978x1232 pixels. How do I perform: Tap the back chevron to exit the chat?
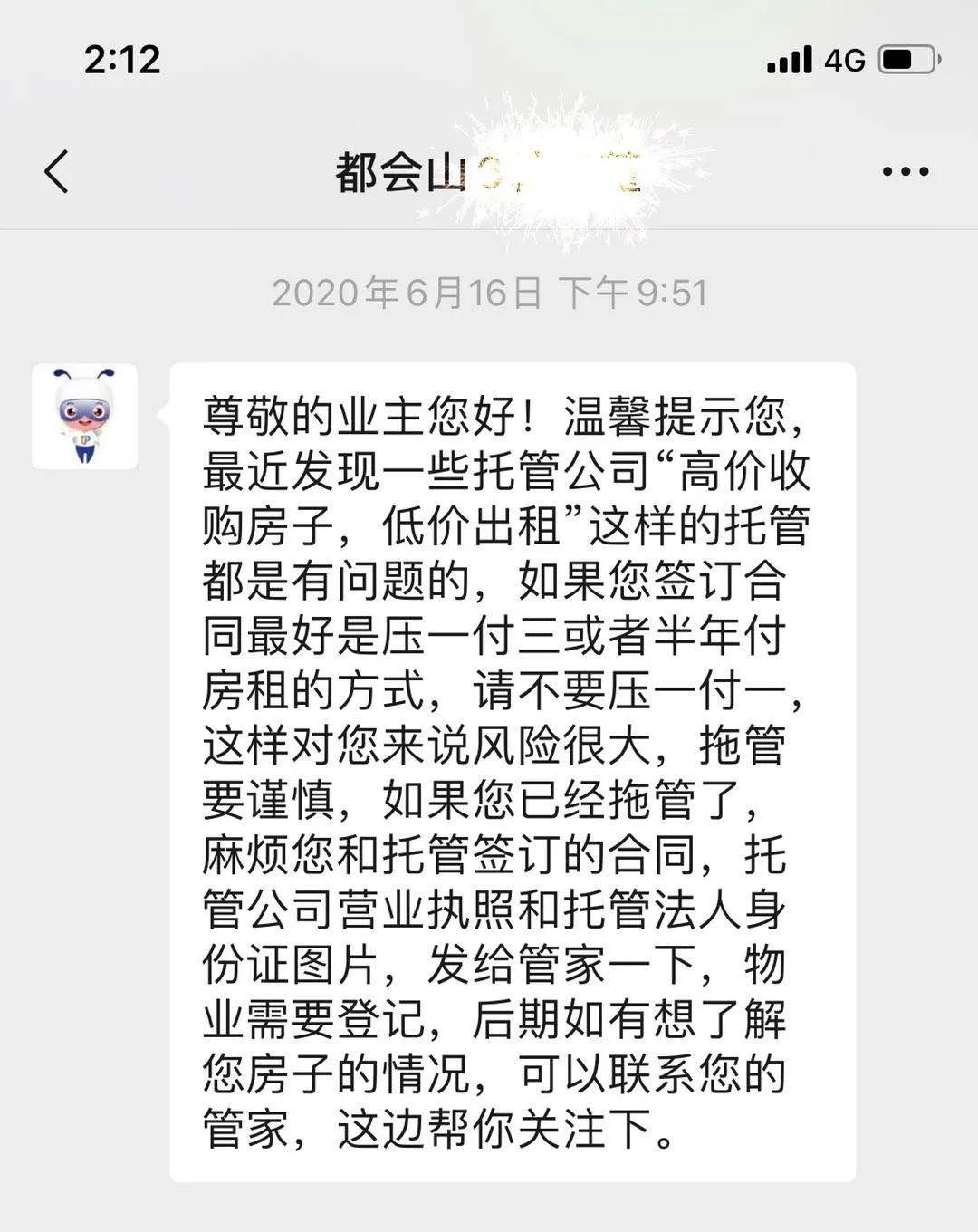[x=57, y=172]
